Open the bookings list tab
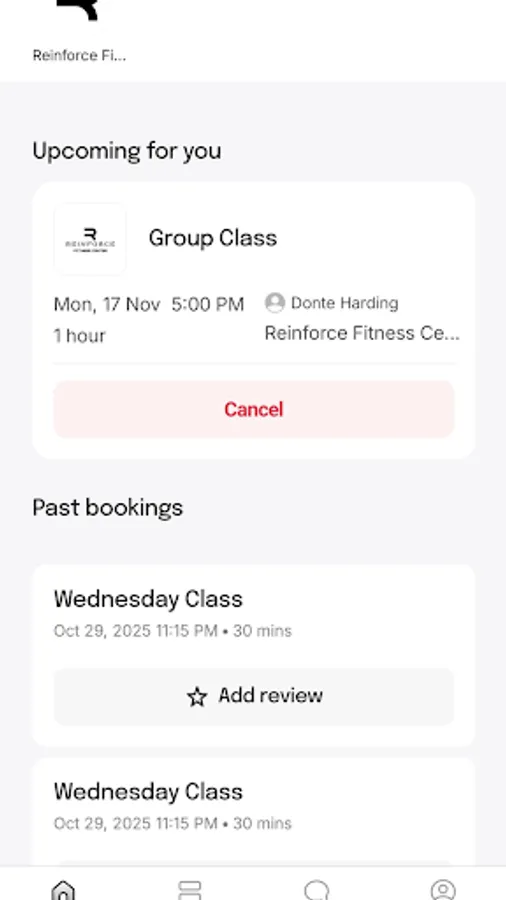 click(190, 890)
